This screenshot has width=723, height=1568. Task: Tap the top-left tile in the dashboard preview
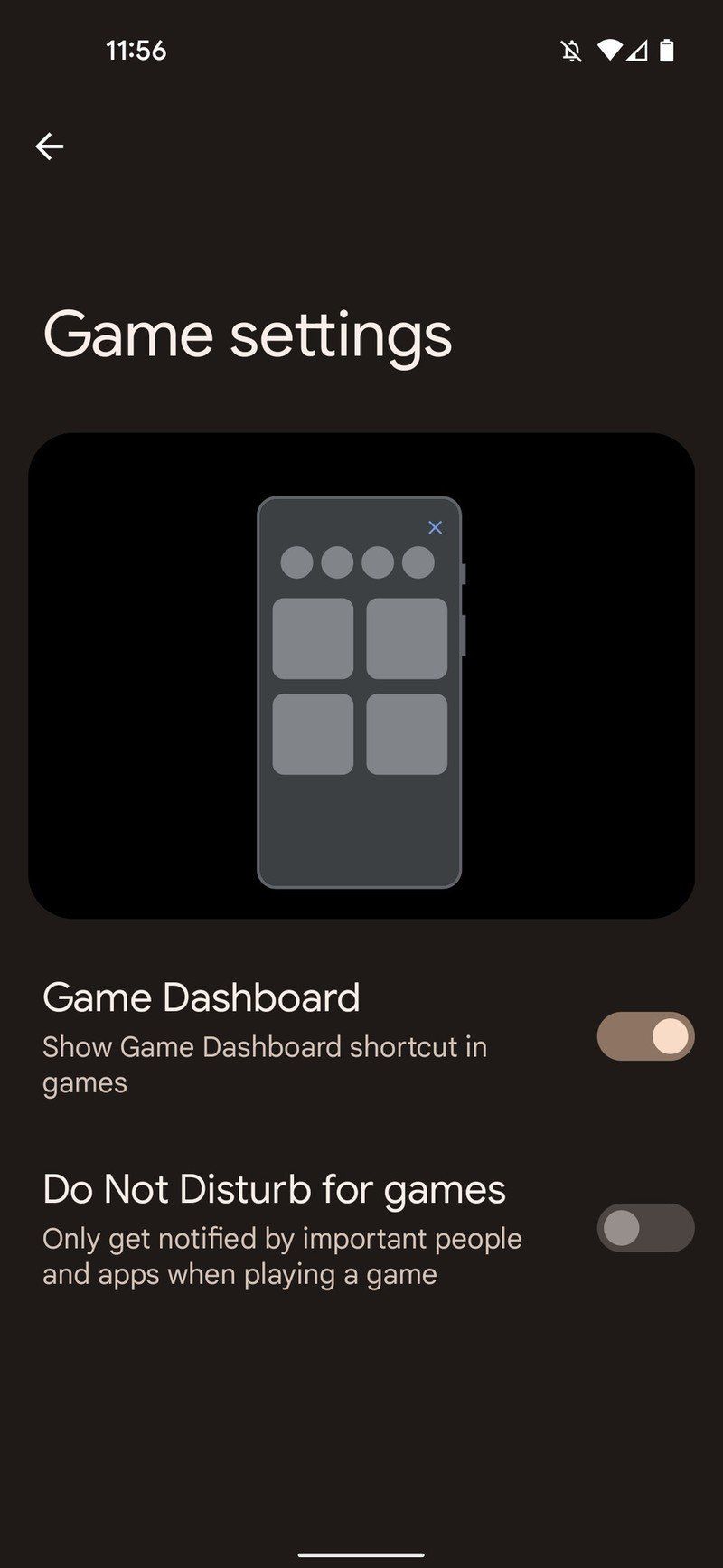tap(312, 638)
